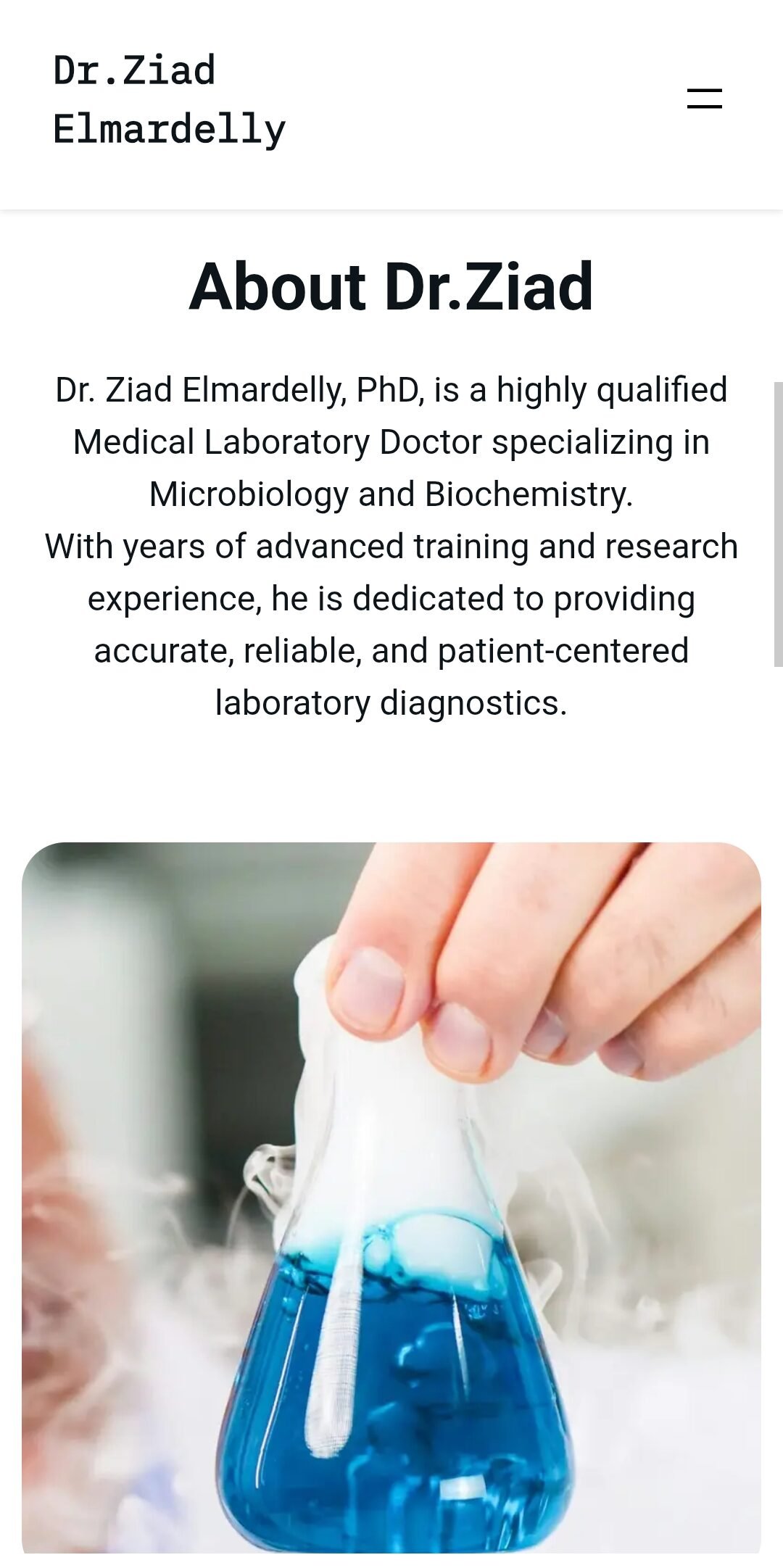Open the hamburger navigation menu
783x1568 pixels.
coord(704,99)
